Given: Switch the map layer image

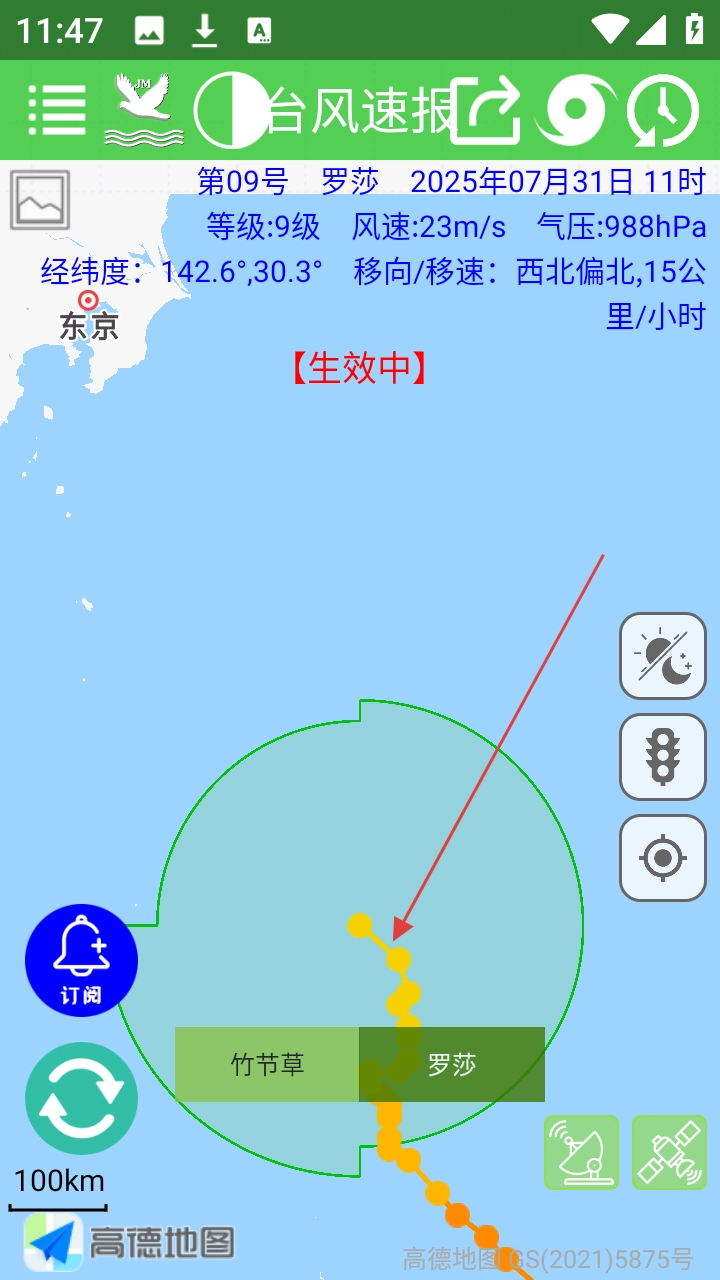Looking at the screenshot, I should click(40, 200).
